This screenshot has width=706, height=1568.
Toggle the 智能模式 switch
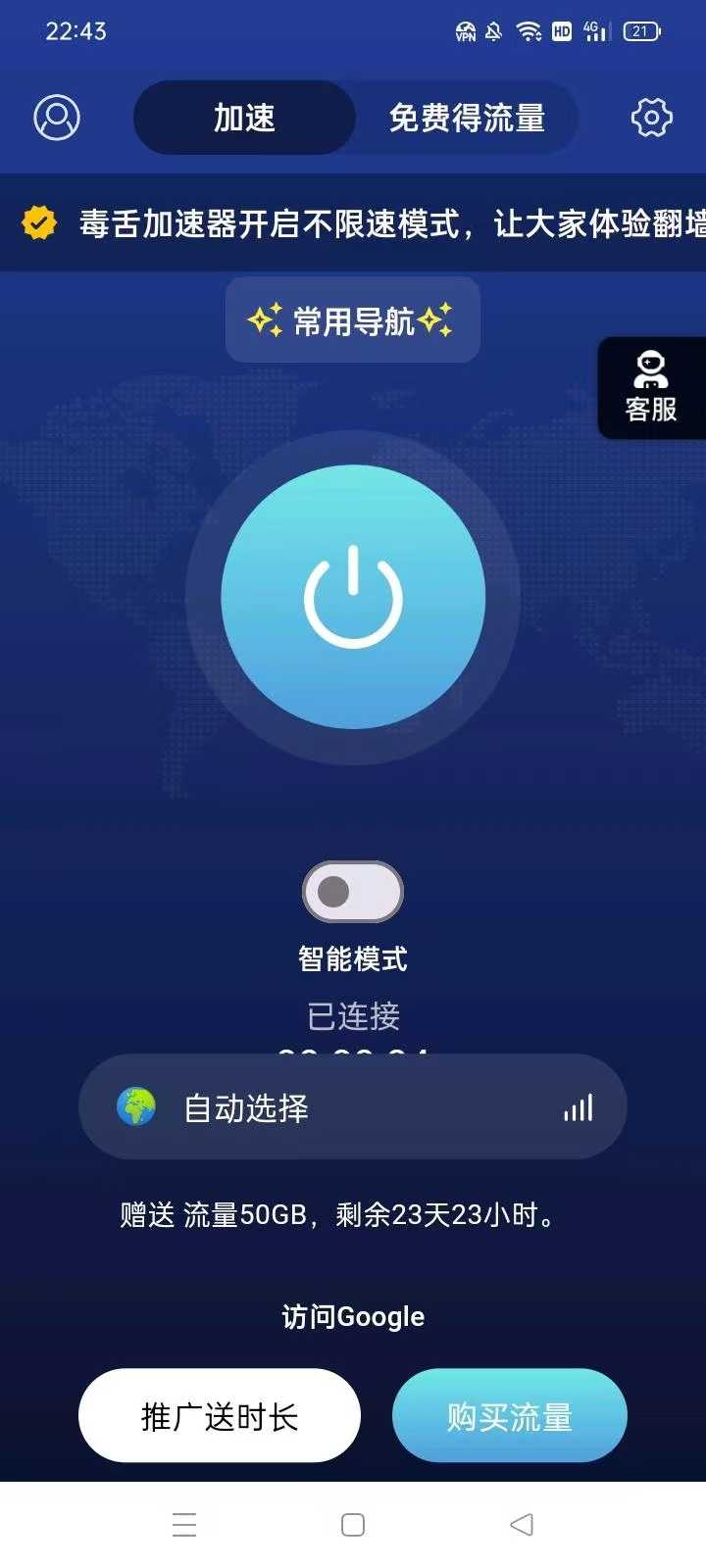[353, 892]
